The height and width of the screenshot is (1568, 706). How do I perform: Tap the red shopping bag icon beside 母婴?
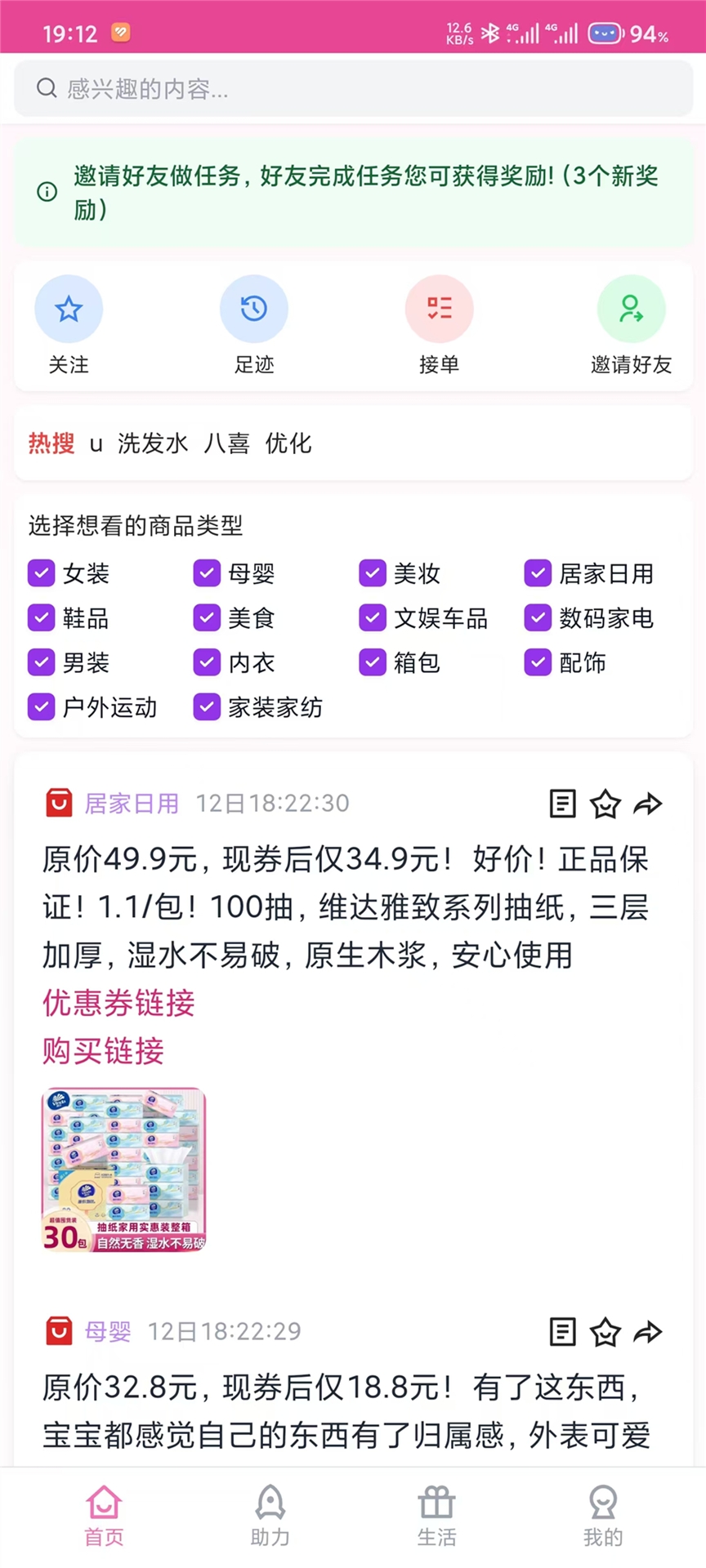pyautogui.click(x=60, y=1330)
